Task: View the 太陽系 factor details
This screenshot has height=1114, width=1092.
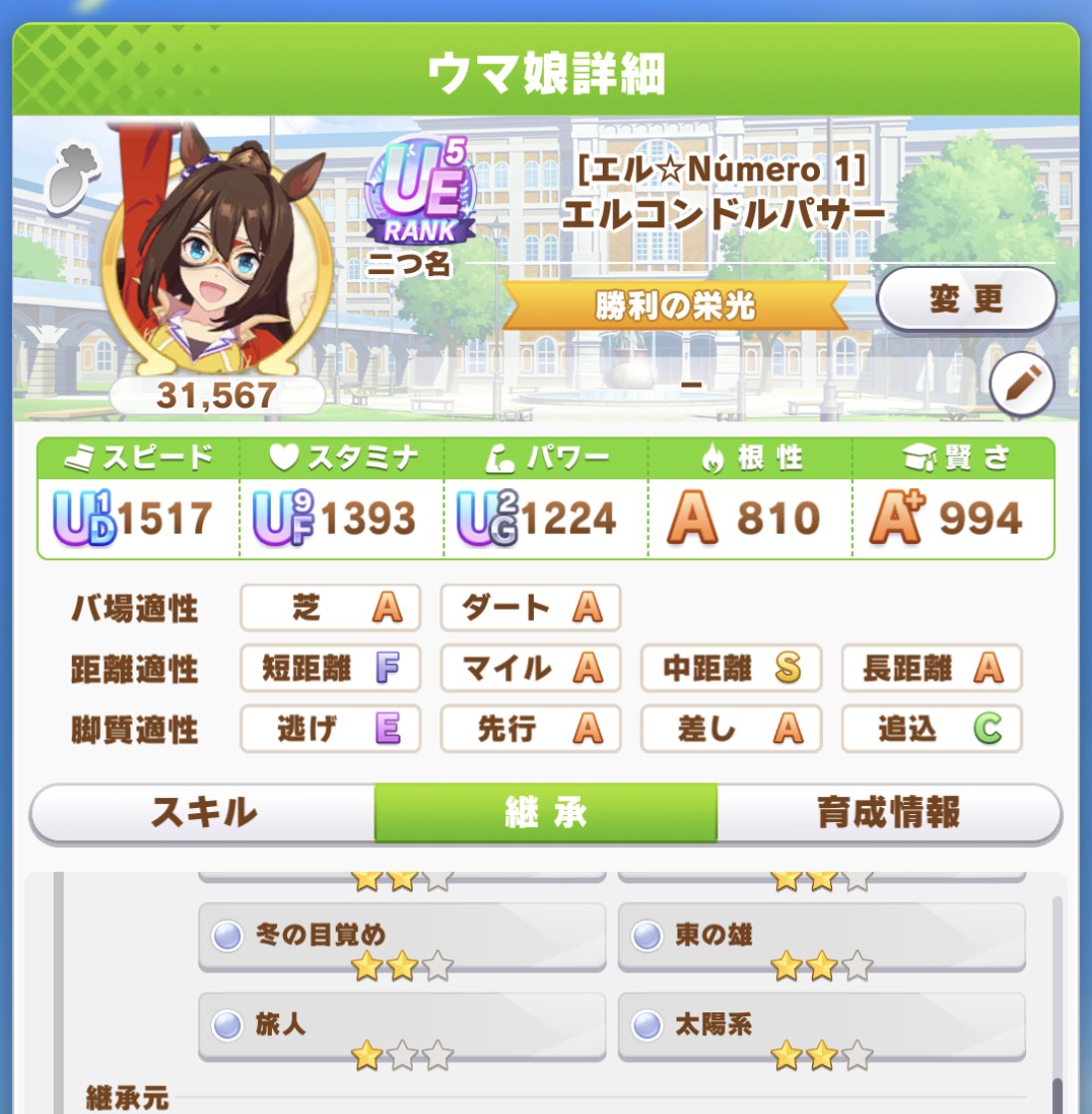Action: (x=821, y=1026)
